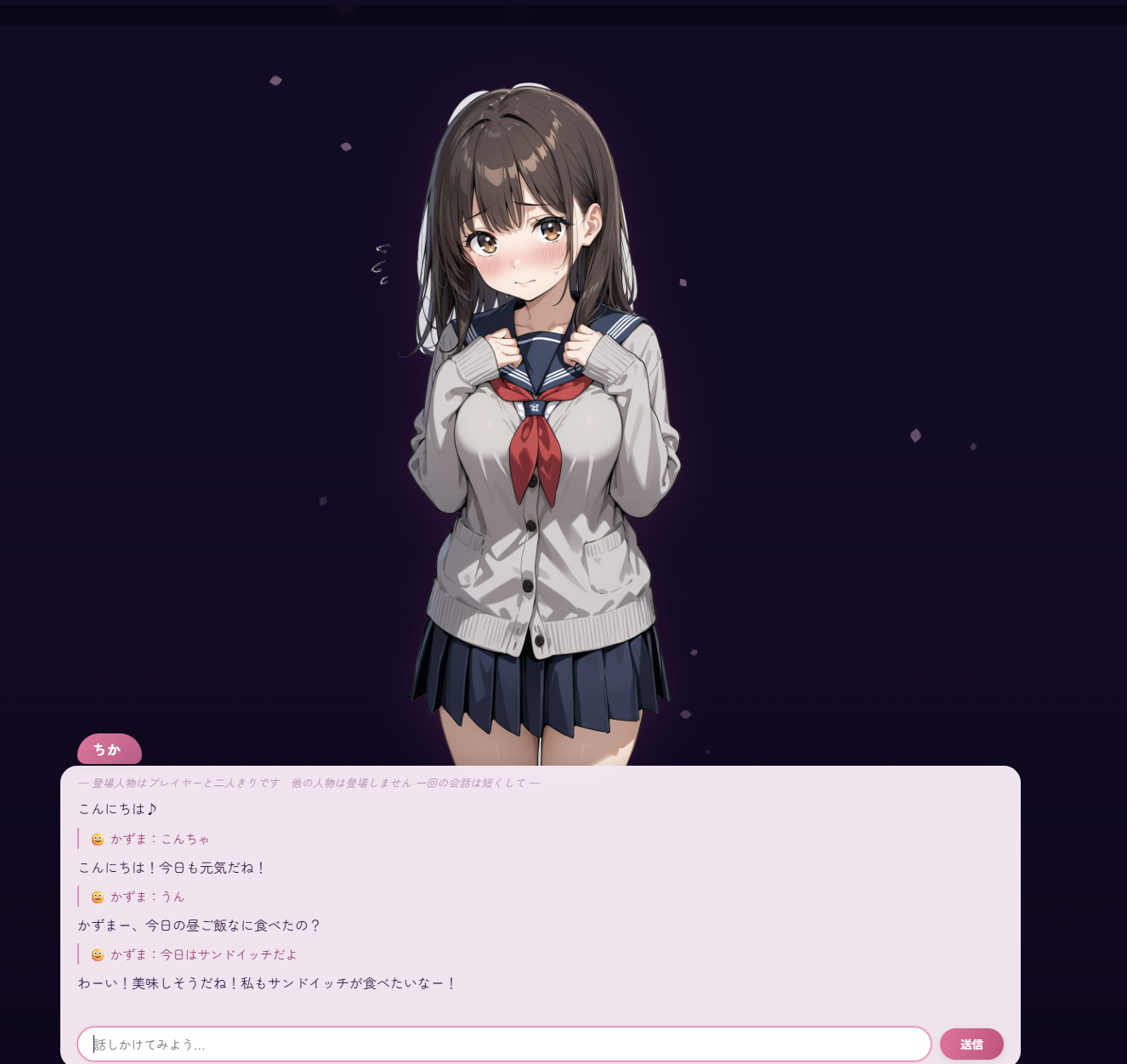Image resolution: width=1127 pixels, height=1064 pixels.
Task: Focus the 話しかけてみよう message input field
Action: (x=504, y=1044)
